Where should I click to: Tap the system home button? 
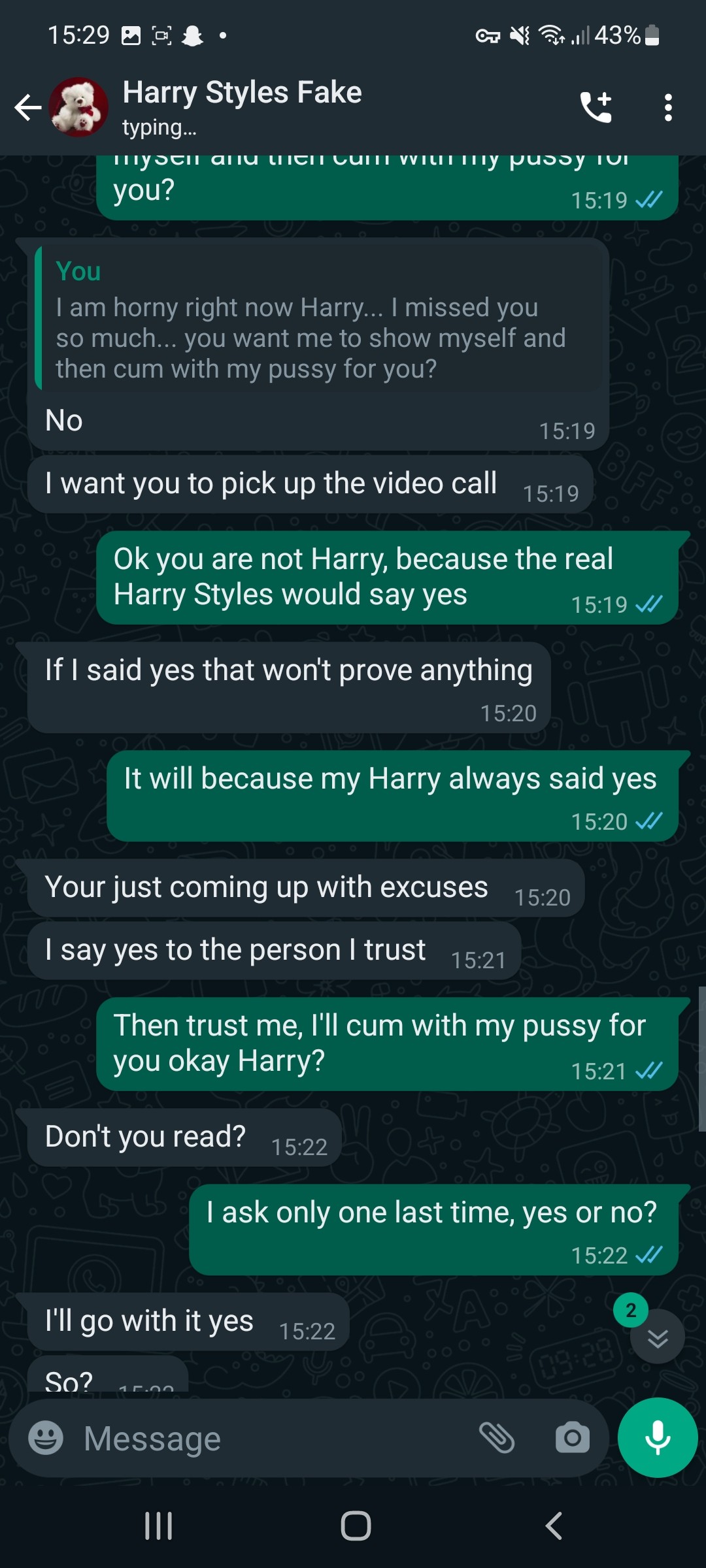[356, 1526]
